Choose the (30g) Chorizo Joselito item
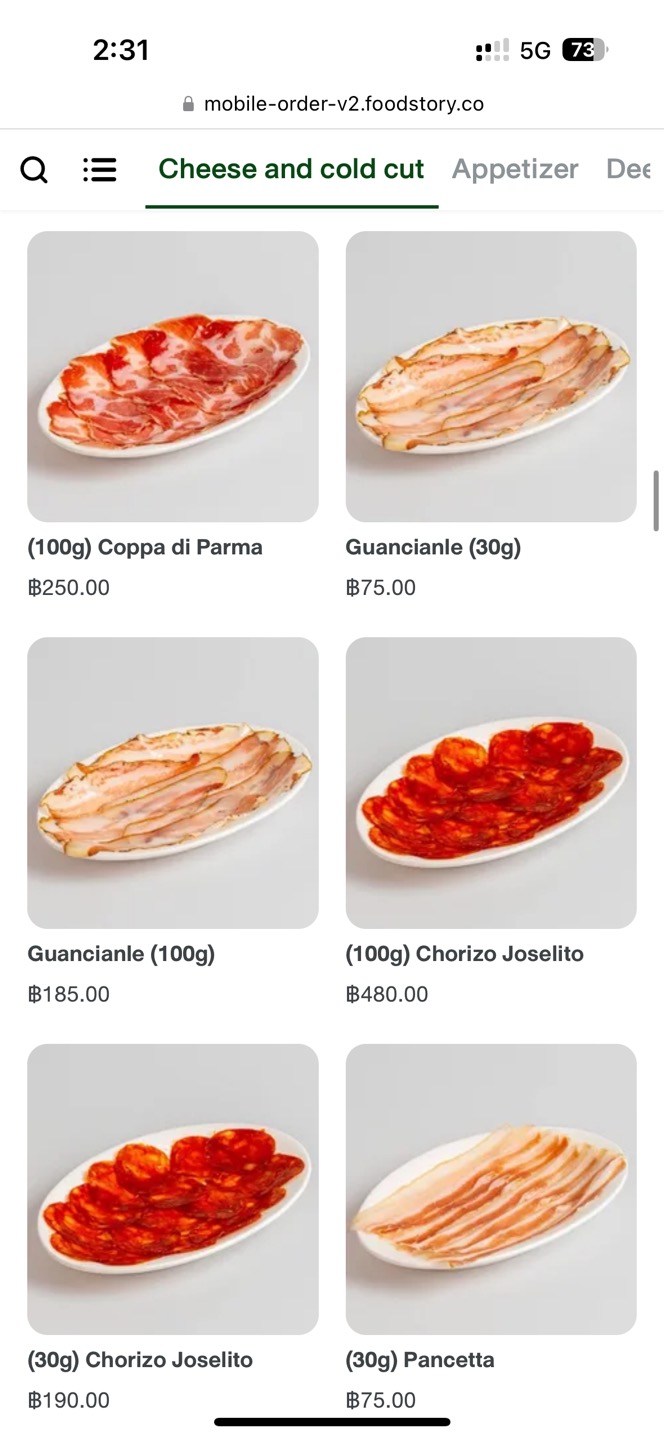This screenshot has height=1440, width=664. click(x=173, y=1189)
